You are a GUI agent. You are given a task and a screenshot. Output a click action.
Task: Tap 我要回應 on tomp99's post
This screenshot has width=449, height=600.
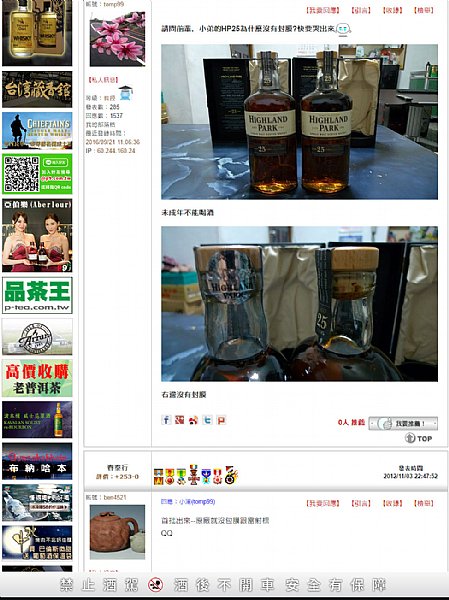click(323, 10)
